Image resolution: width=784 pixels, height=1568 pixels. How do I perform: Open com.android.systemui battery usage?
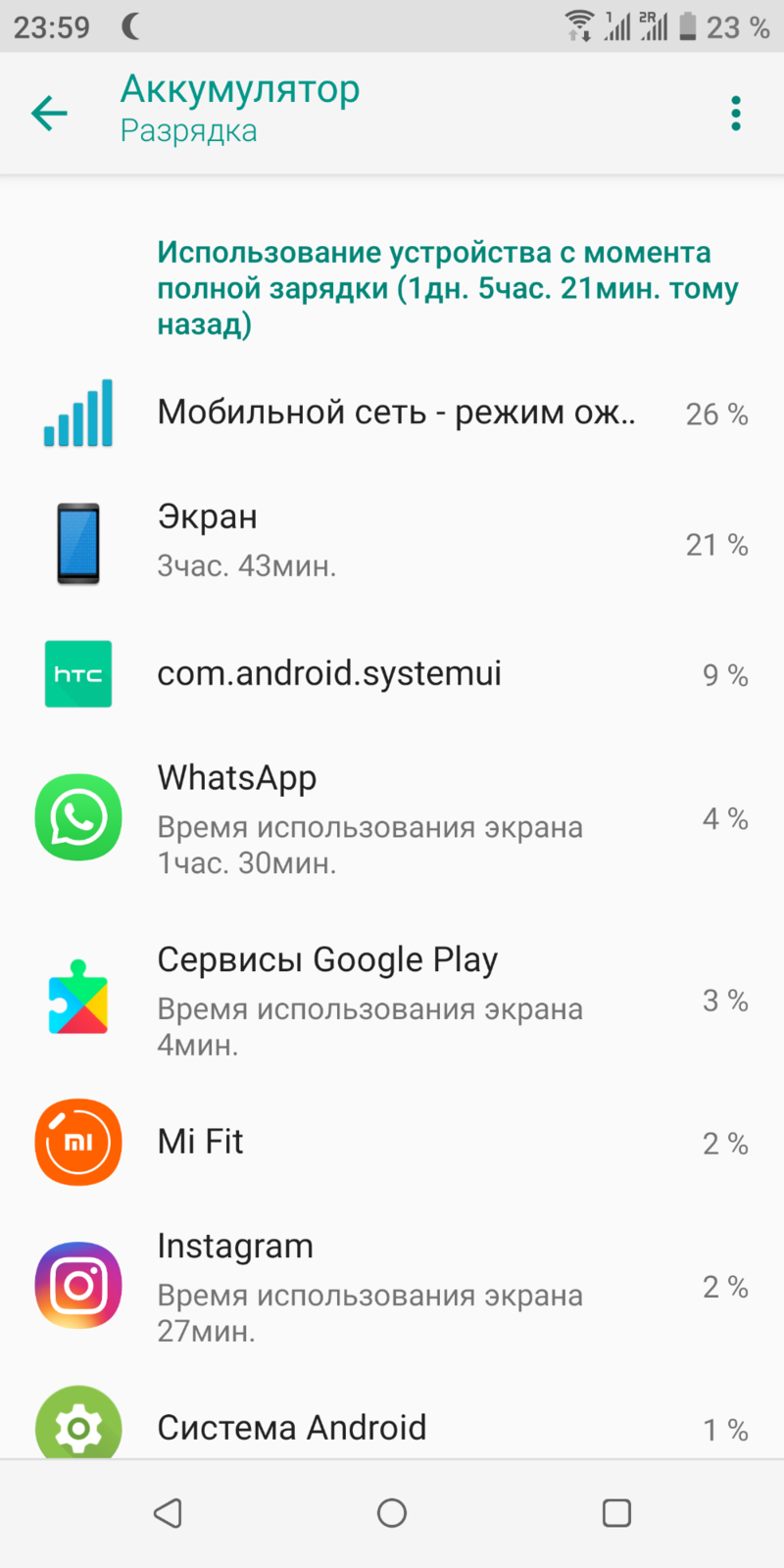pos(392,674)
